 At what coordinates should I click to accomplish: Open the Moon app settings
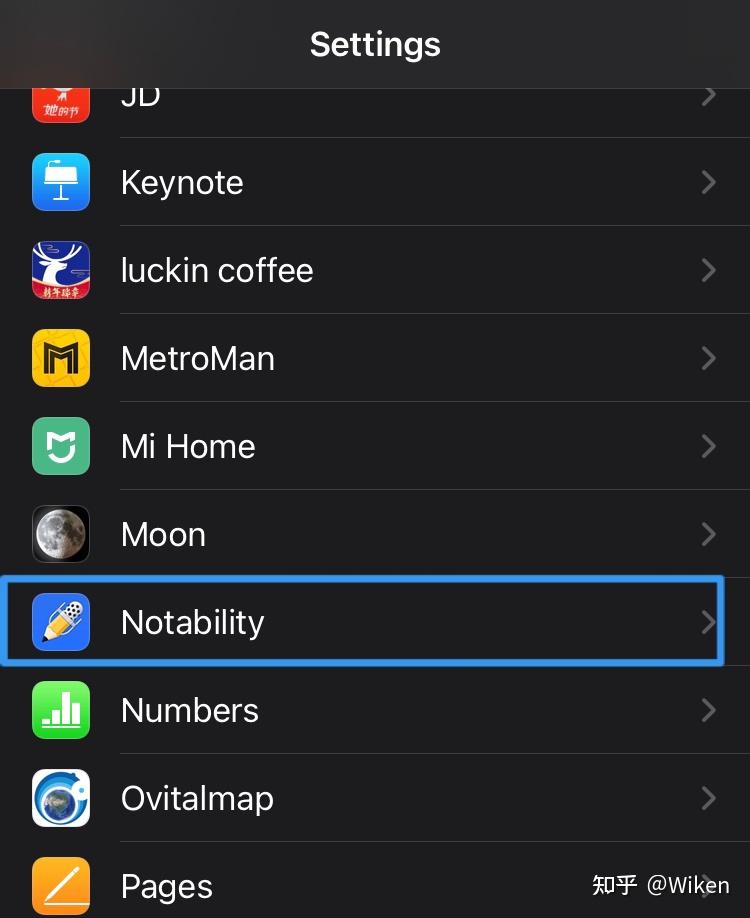(x=375, y=534)
